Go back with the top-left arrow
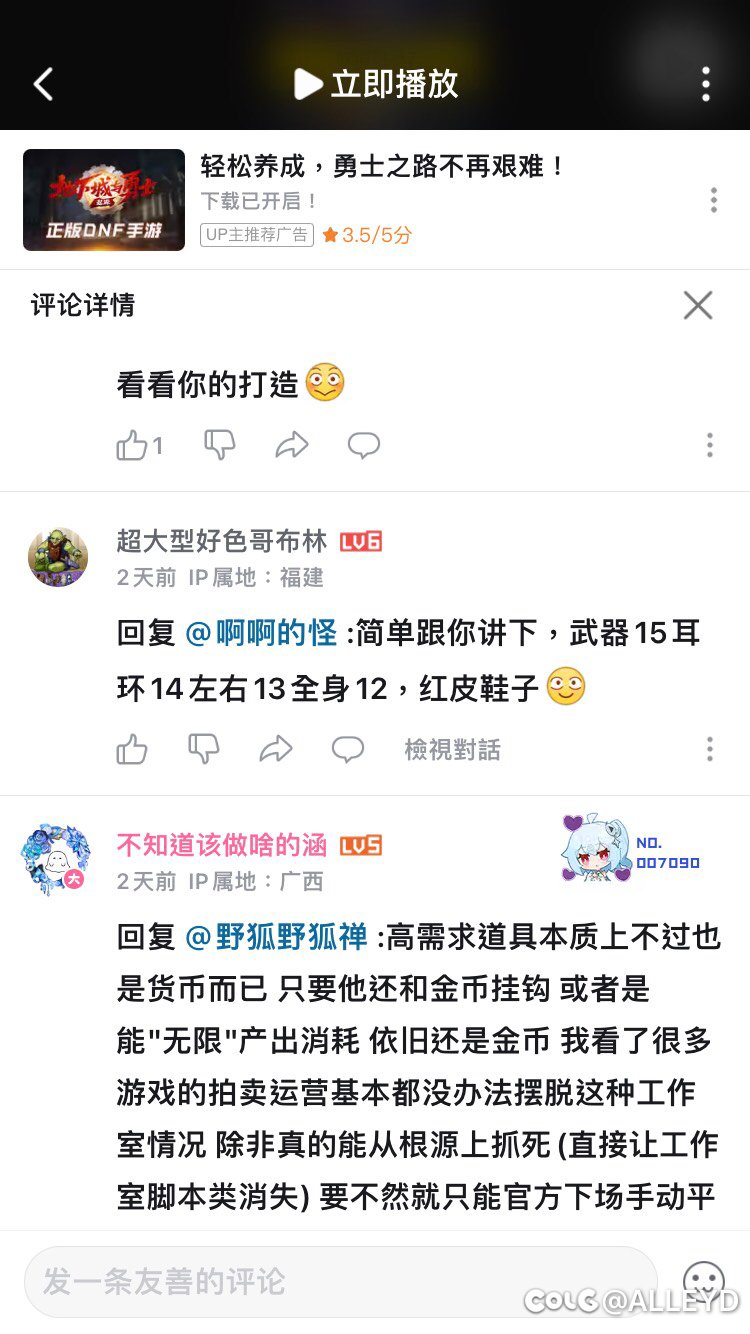 coord(43,84)
